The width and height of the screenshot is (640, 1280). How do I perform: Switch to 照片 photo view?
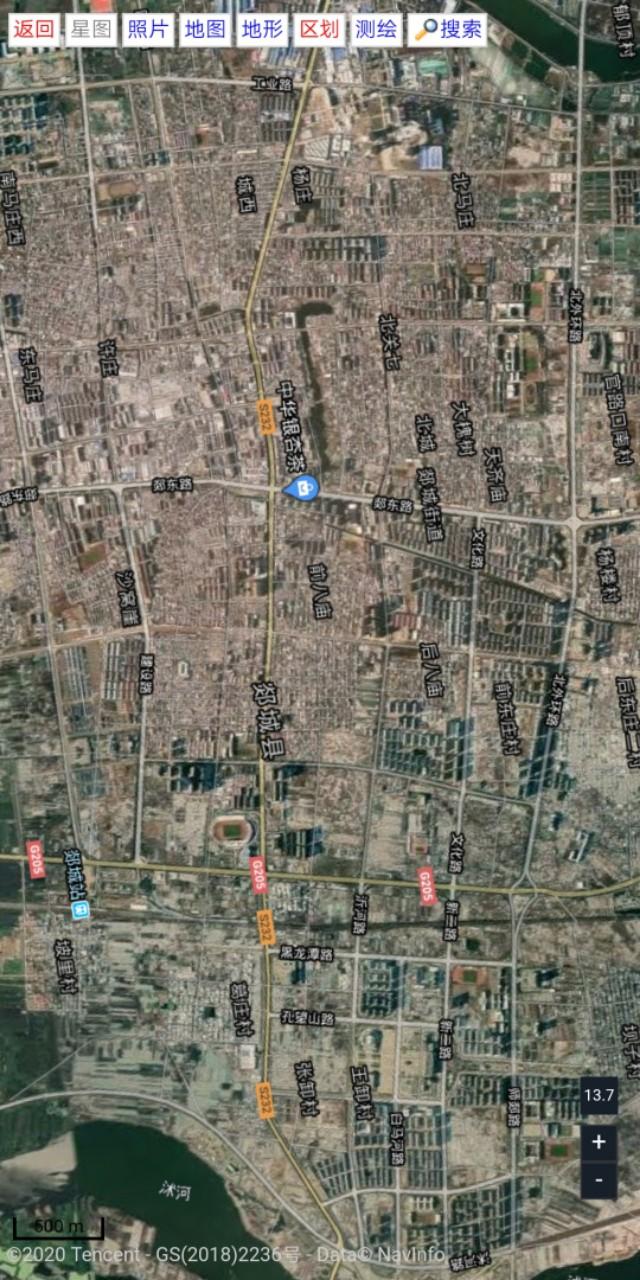coord(147,29)
